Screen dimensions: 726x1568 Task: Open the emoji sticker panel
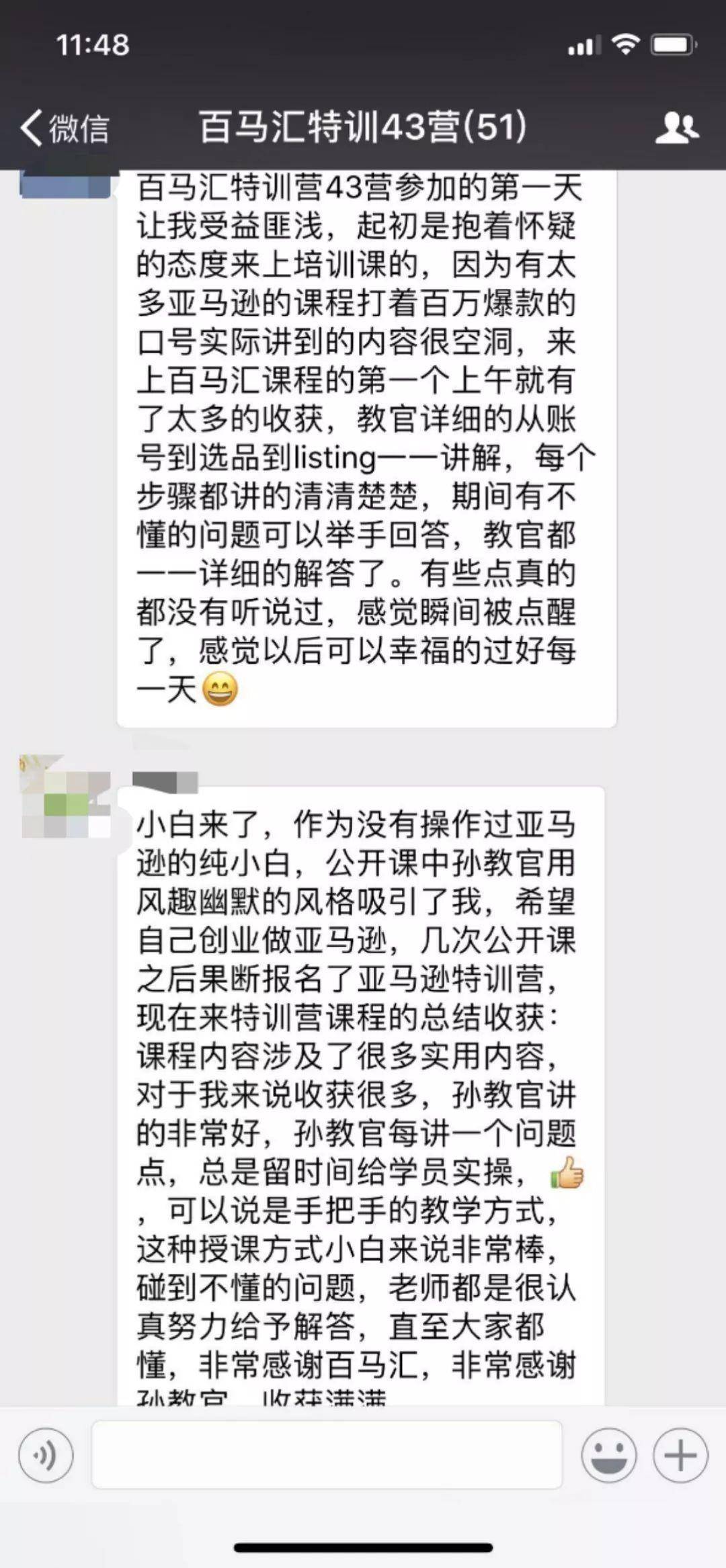[x=608, y=1456]
